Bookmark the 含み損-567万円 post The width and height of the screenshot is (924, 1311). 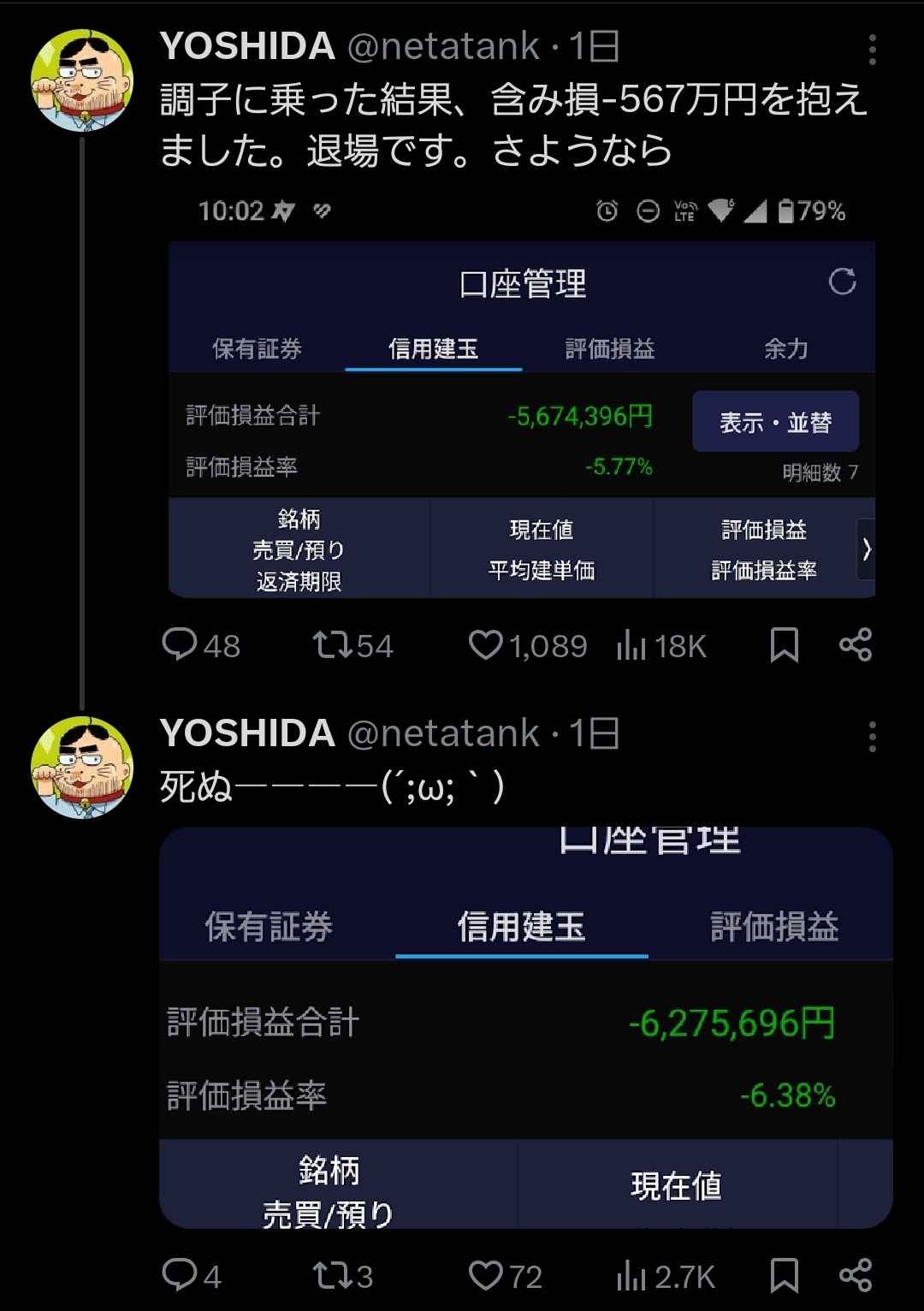click(784, 645)
